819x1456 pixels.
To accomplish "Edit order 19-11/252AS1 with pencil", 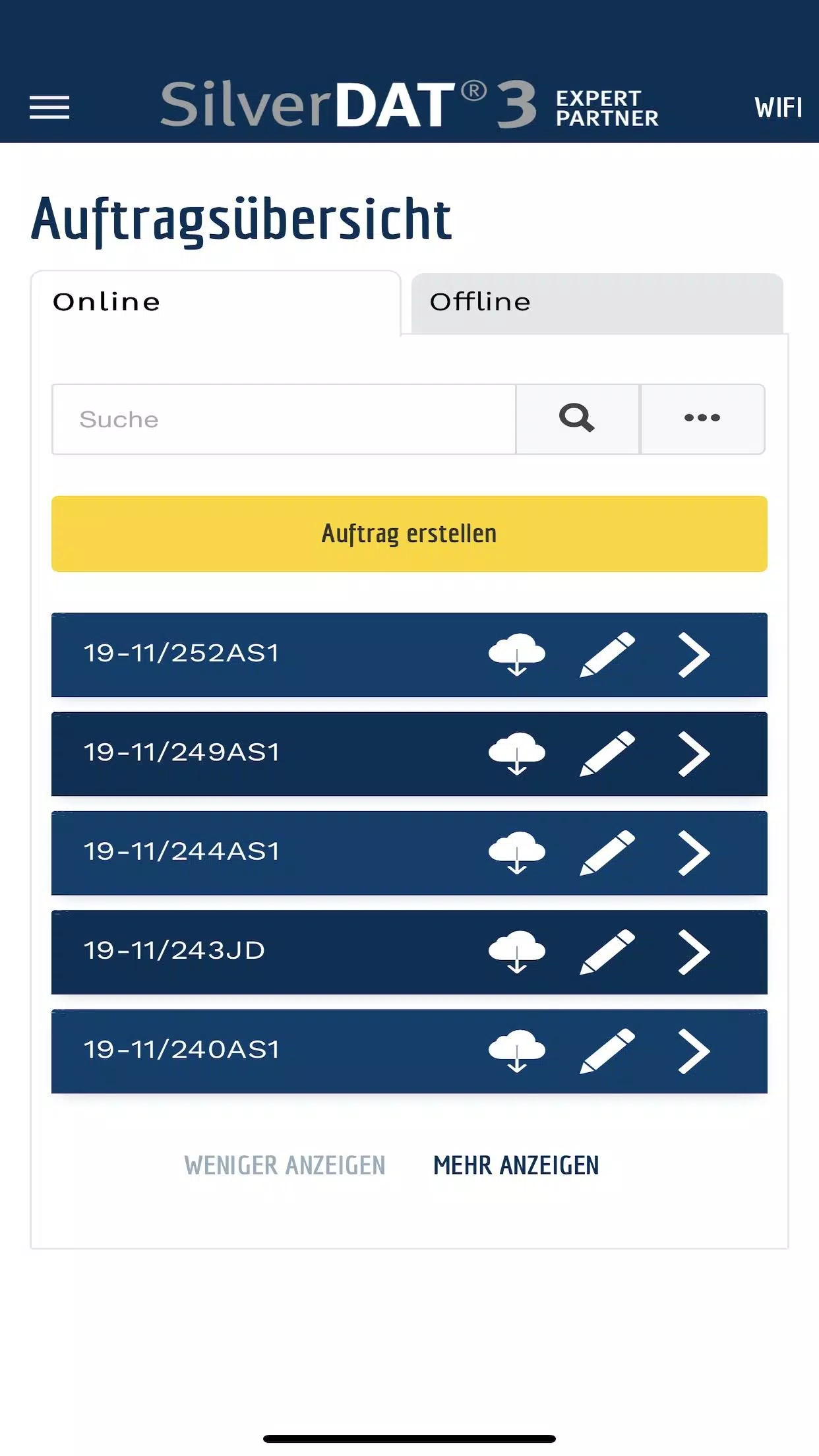I will (x=607, y=654).
